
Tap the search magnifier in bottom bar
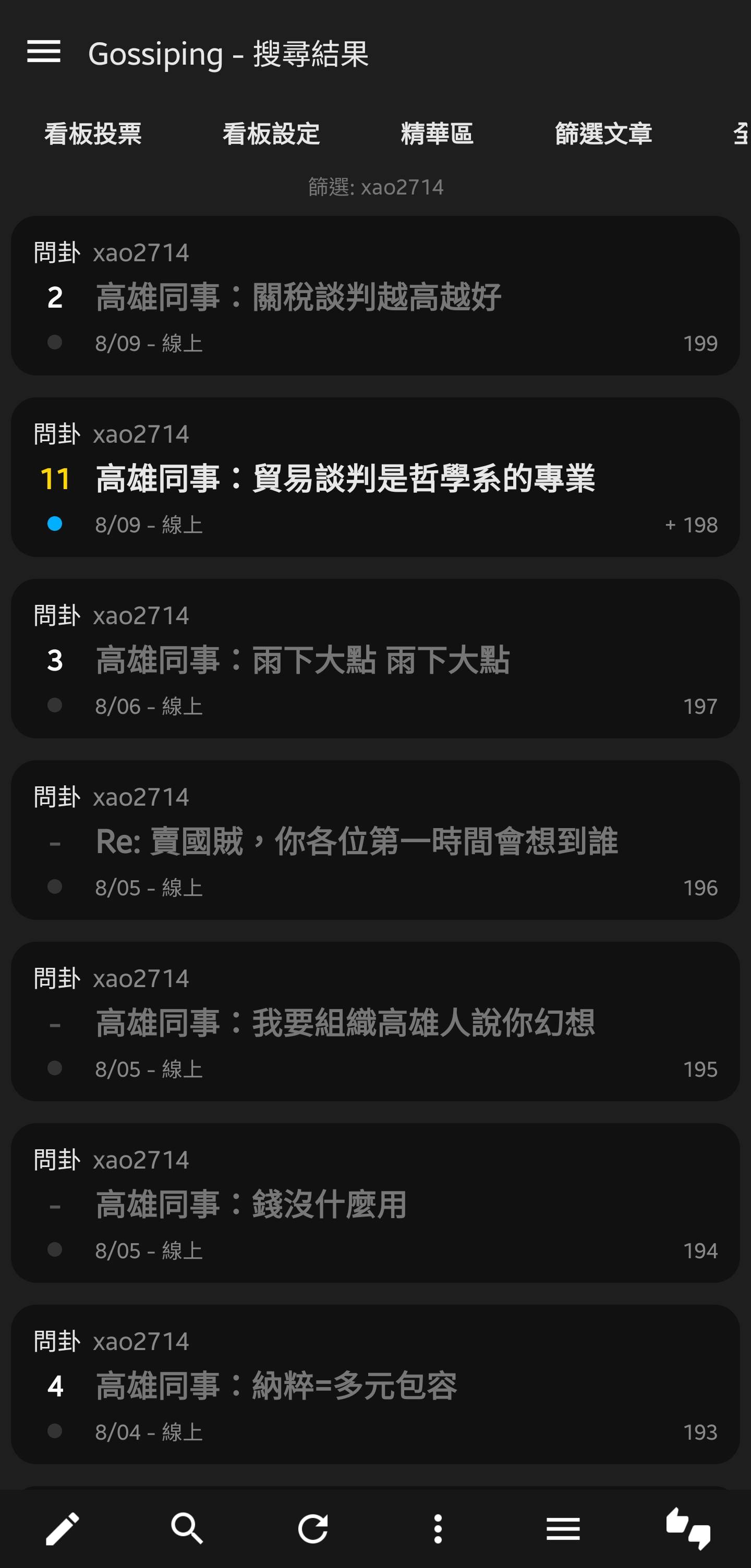[187, 1528]
